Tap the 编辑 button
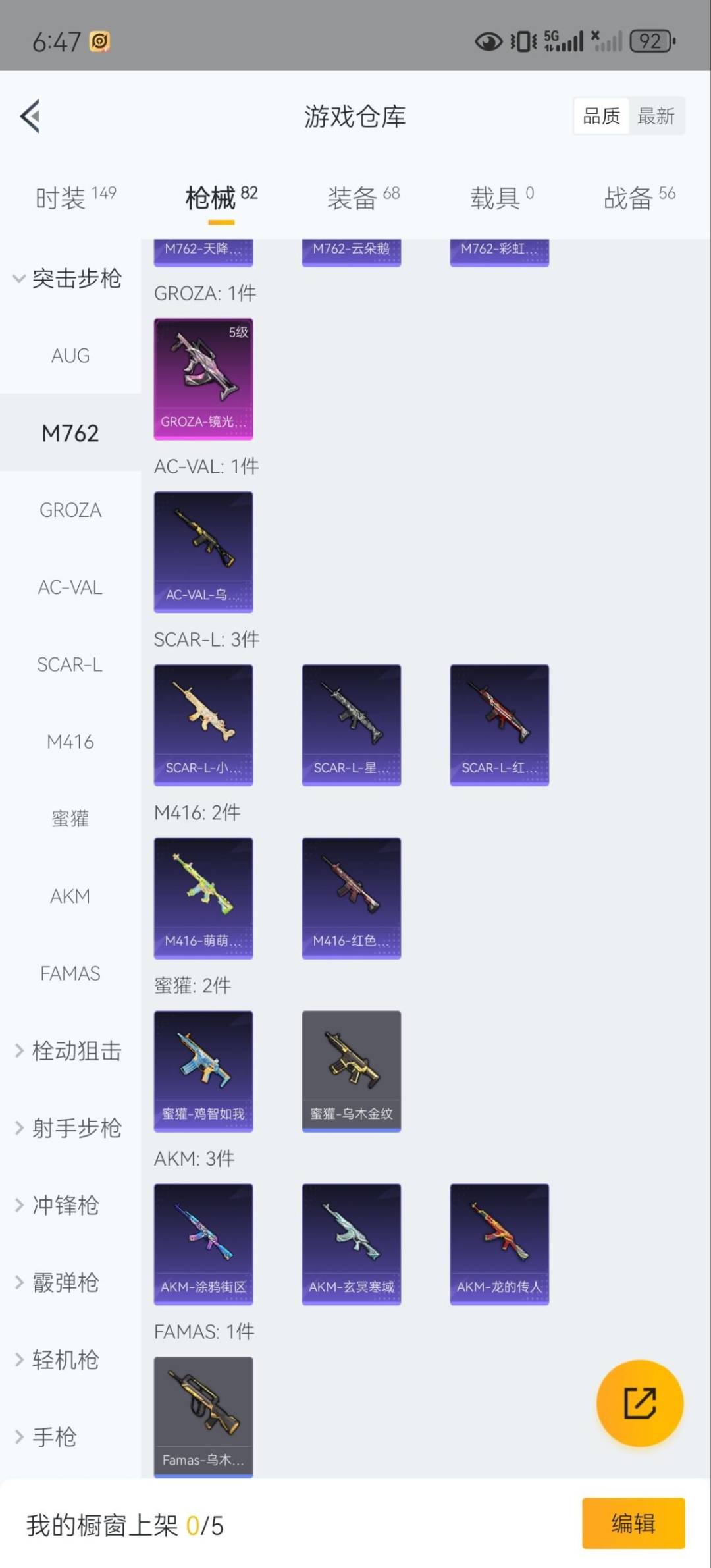This screenshot has width=711, height=1568. pyautogui.click(x=633, y=1523)
